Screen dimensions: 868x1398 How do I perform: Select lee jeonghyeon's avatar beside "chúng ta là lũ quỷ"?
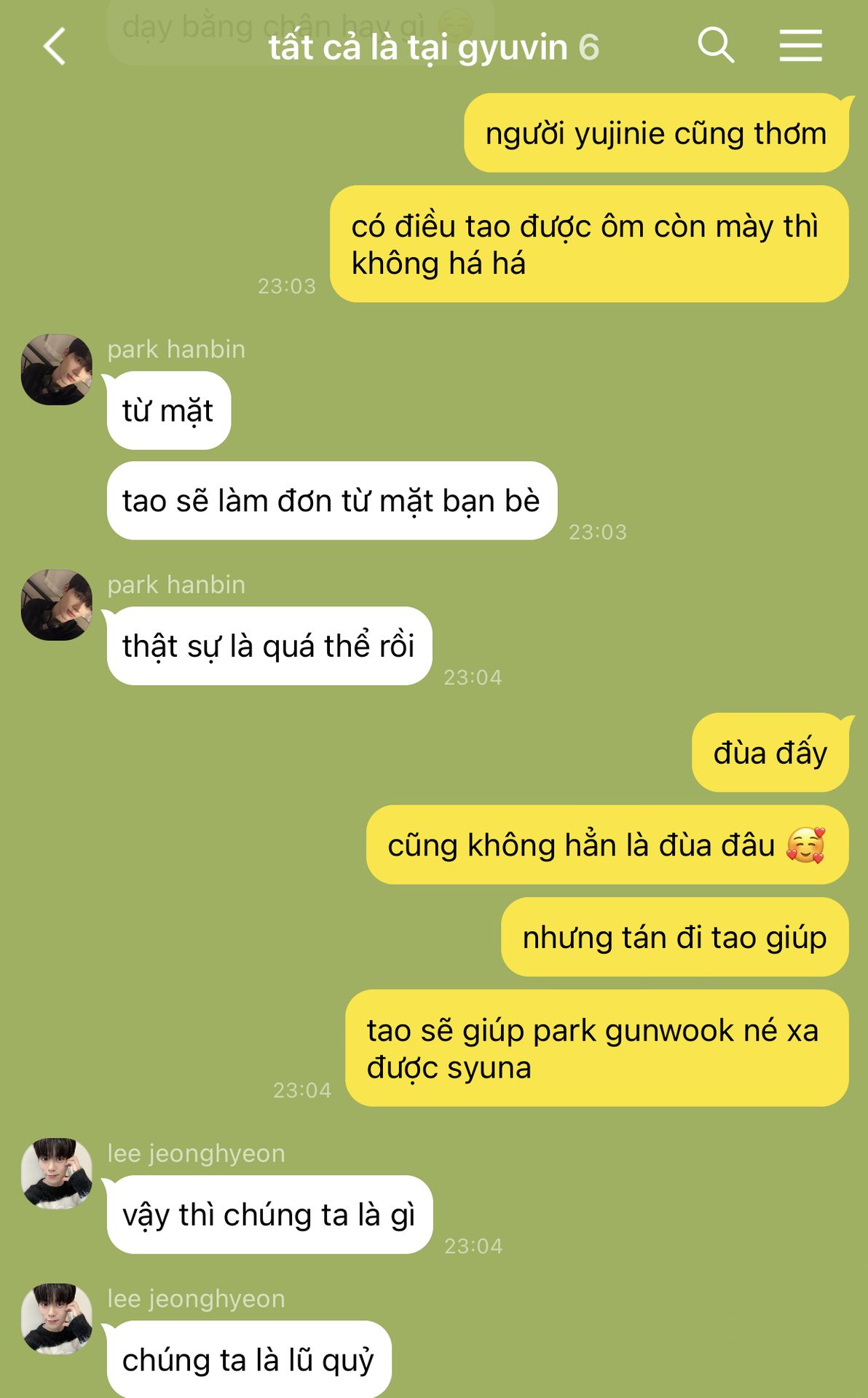click(x=57, y=1319)
